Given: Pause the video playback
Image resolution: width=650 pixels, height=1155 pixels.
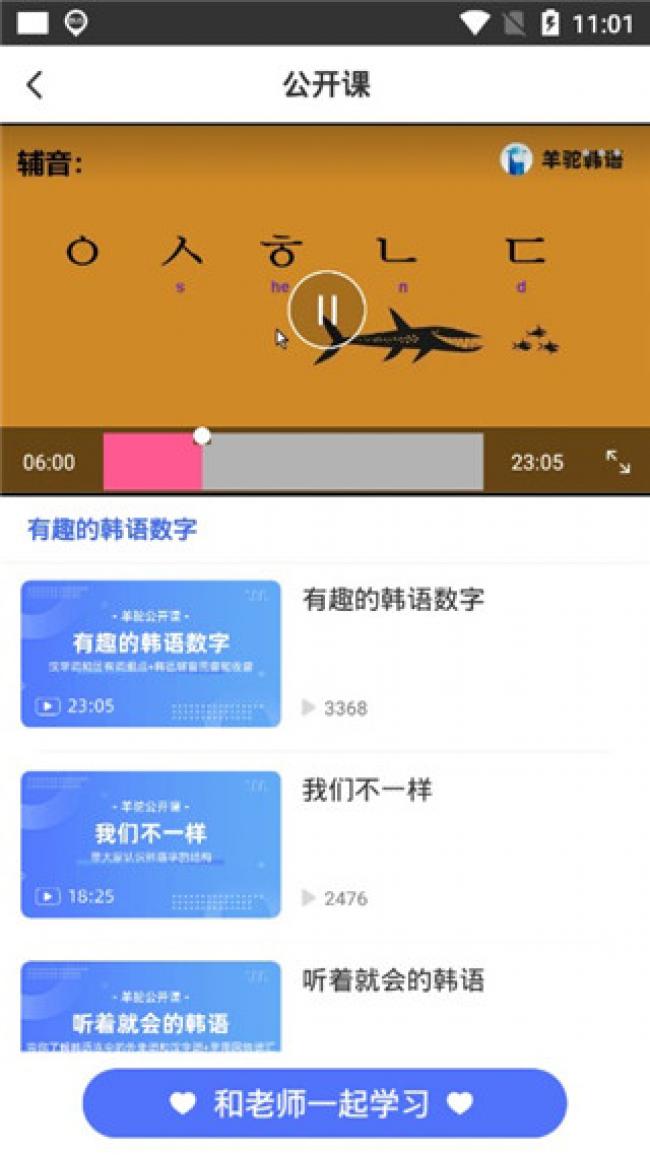Looking at the screenshot, I should coord(326,309).
